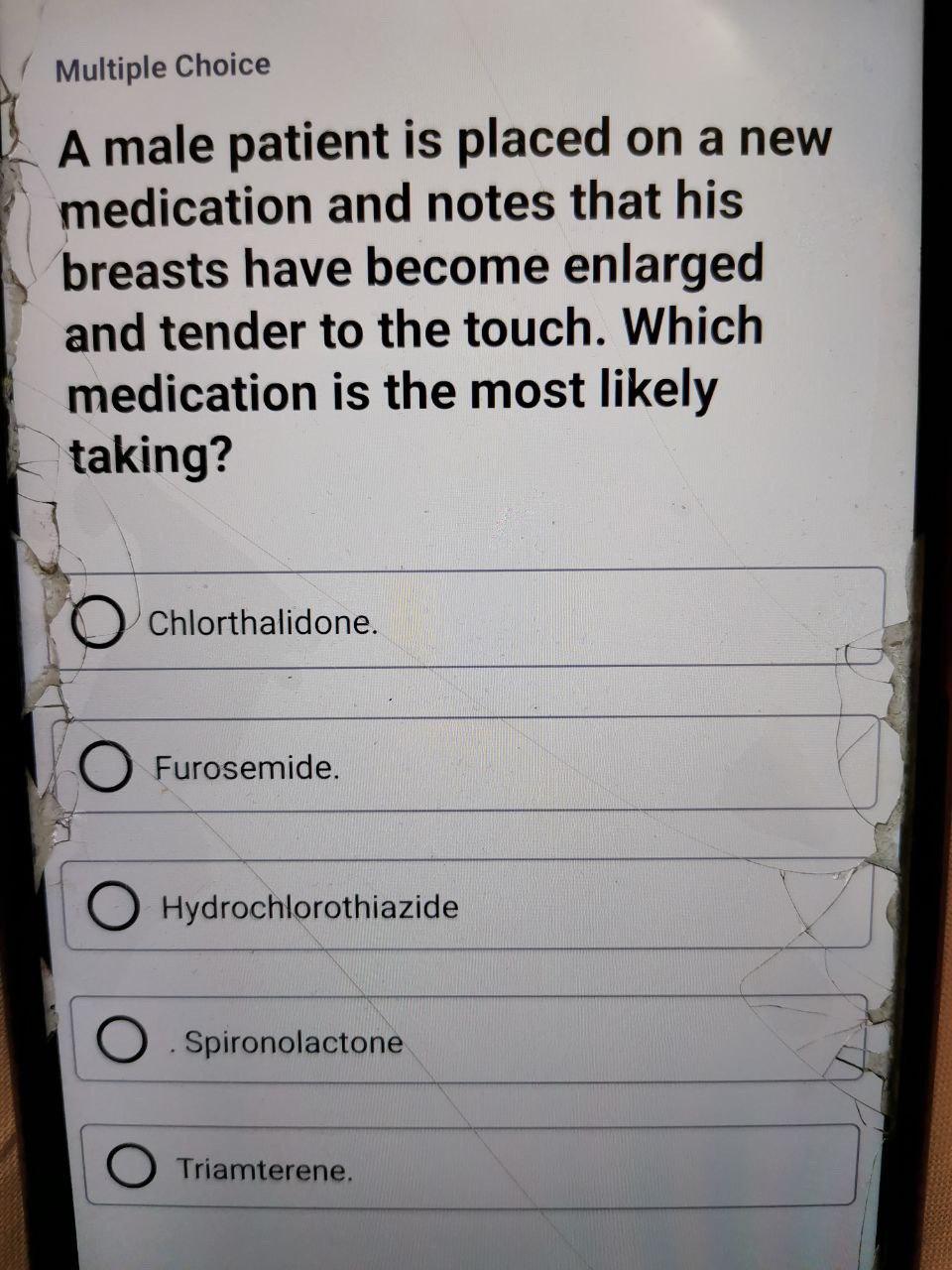Mark Spironolactone as the answer
This screenshot has height=1270, width=952.
123,1042
